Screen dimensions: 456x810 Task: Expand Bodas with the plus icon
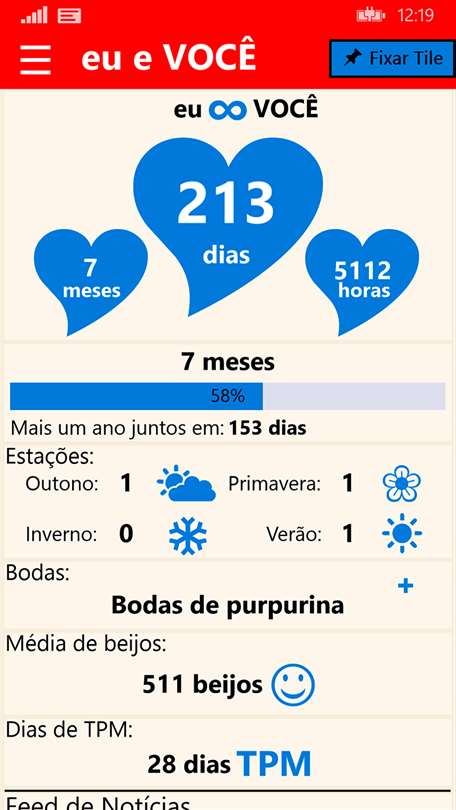(x=405, y=586)
